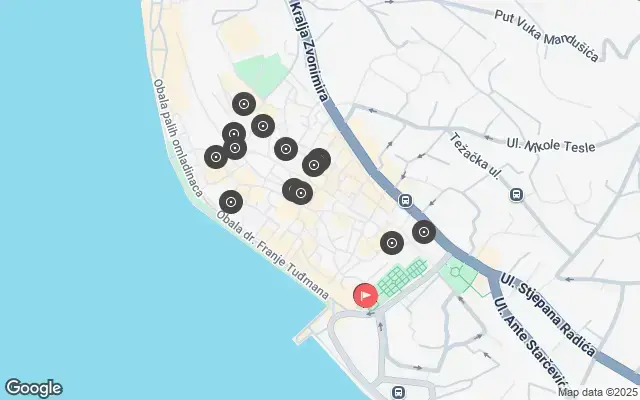Tap the red flag marker near the harbor
The width and height of the screenshot is (640, 400).
click(366, 296)
